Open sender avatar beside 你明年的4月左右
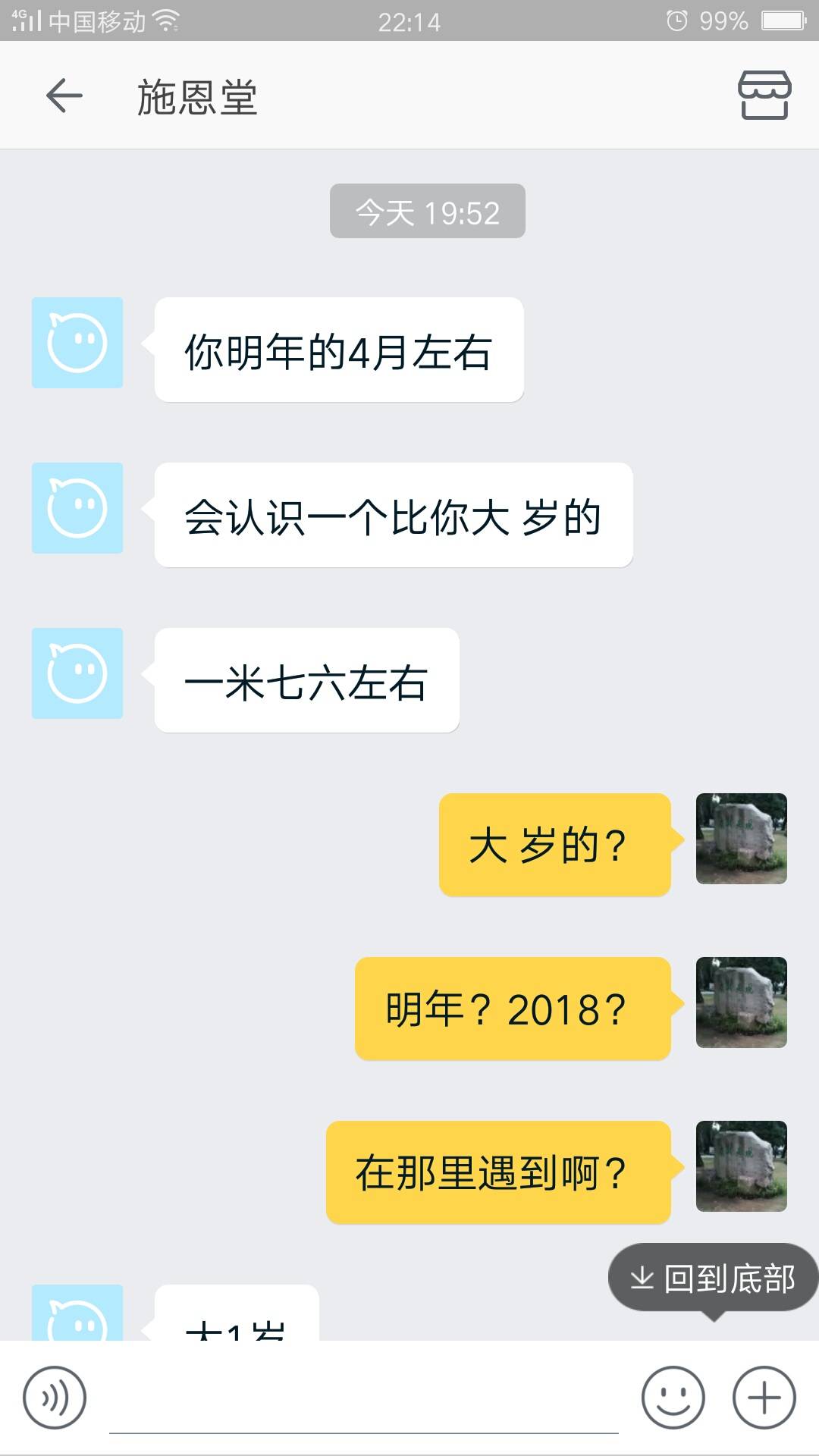Screen dimensions: 819x1456 [x=77, y=343]
